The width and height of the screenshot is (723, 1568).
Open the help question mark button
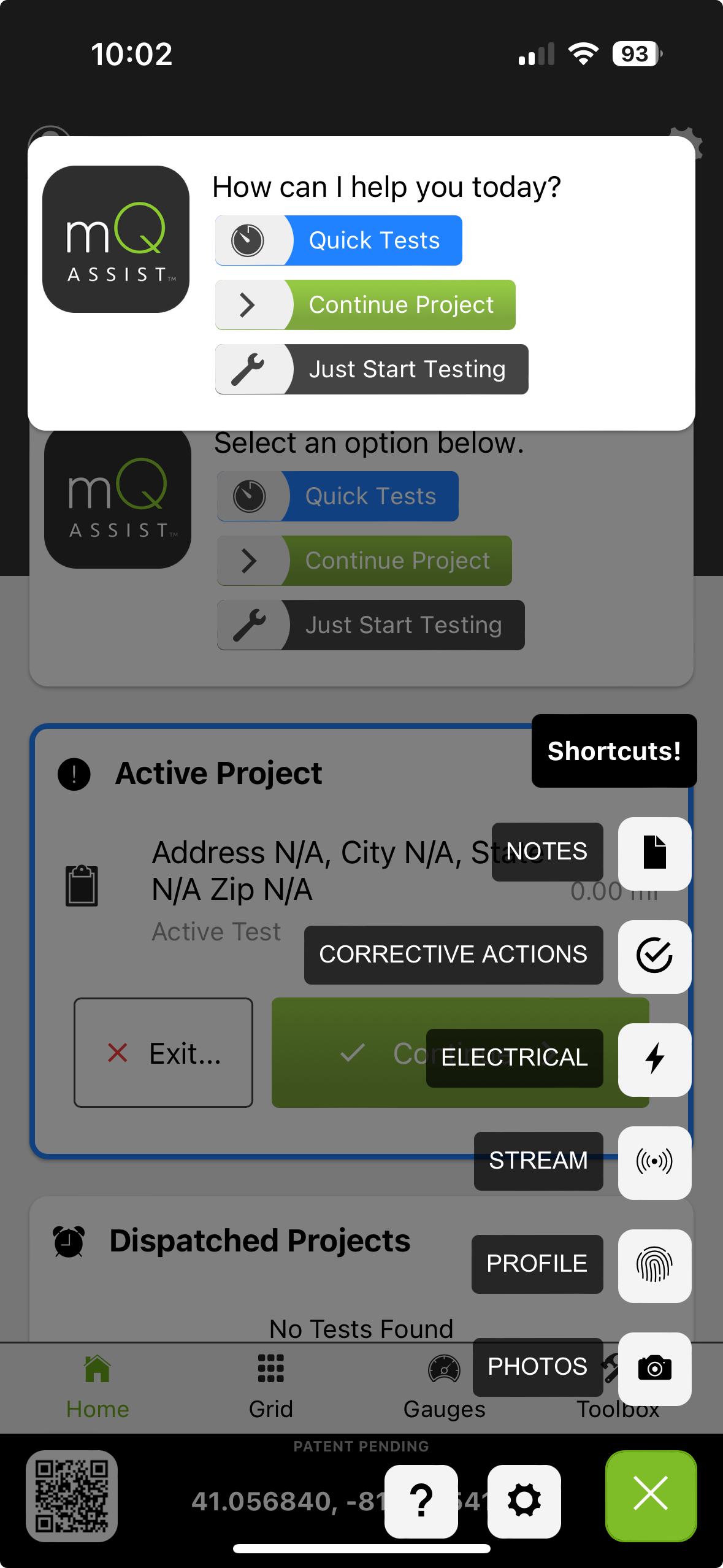(421, 1501)
